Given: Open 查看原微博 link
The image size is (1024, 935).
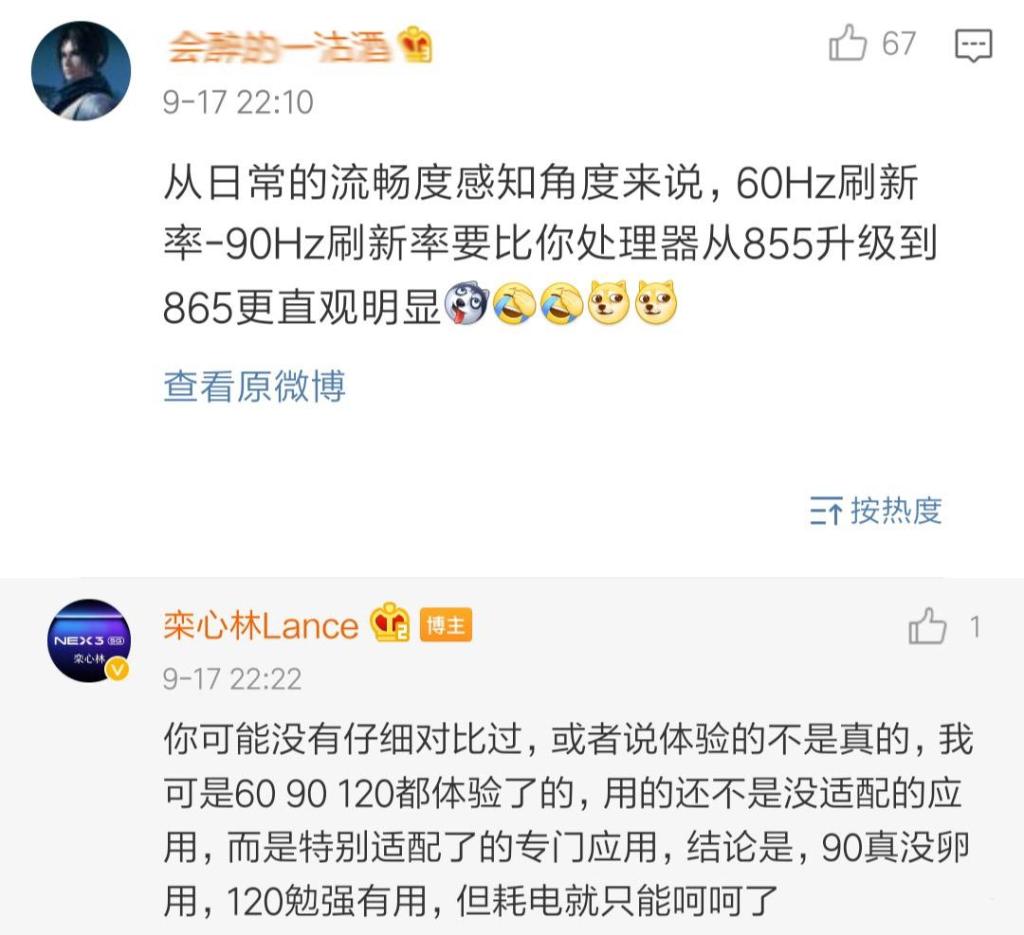Looking at the screenshot, I should 254,386.
